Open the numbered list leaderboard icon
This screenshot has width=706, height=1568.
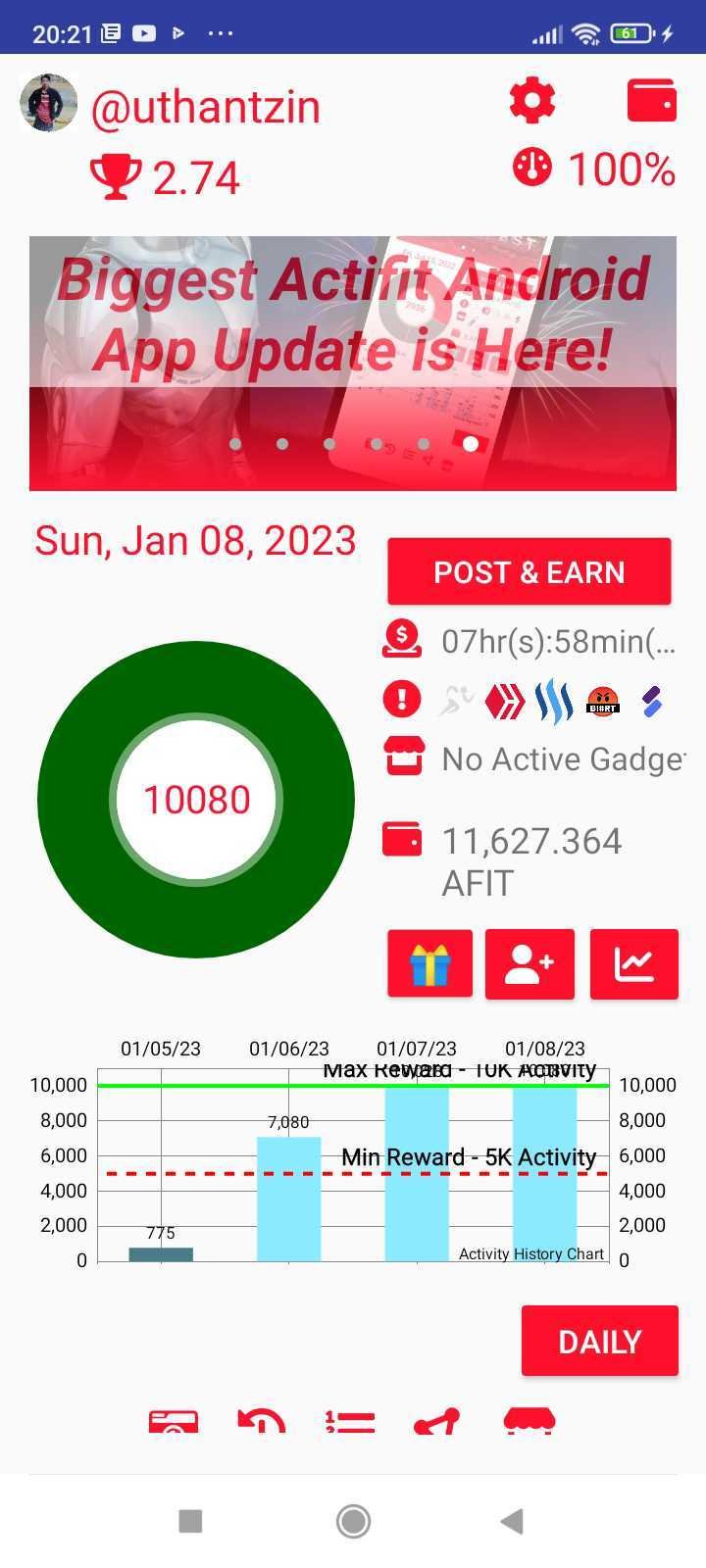click(350, 1421)
